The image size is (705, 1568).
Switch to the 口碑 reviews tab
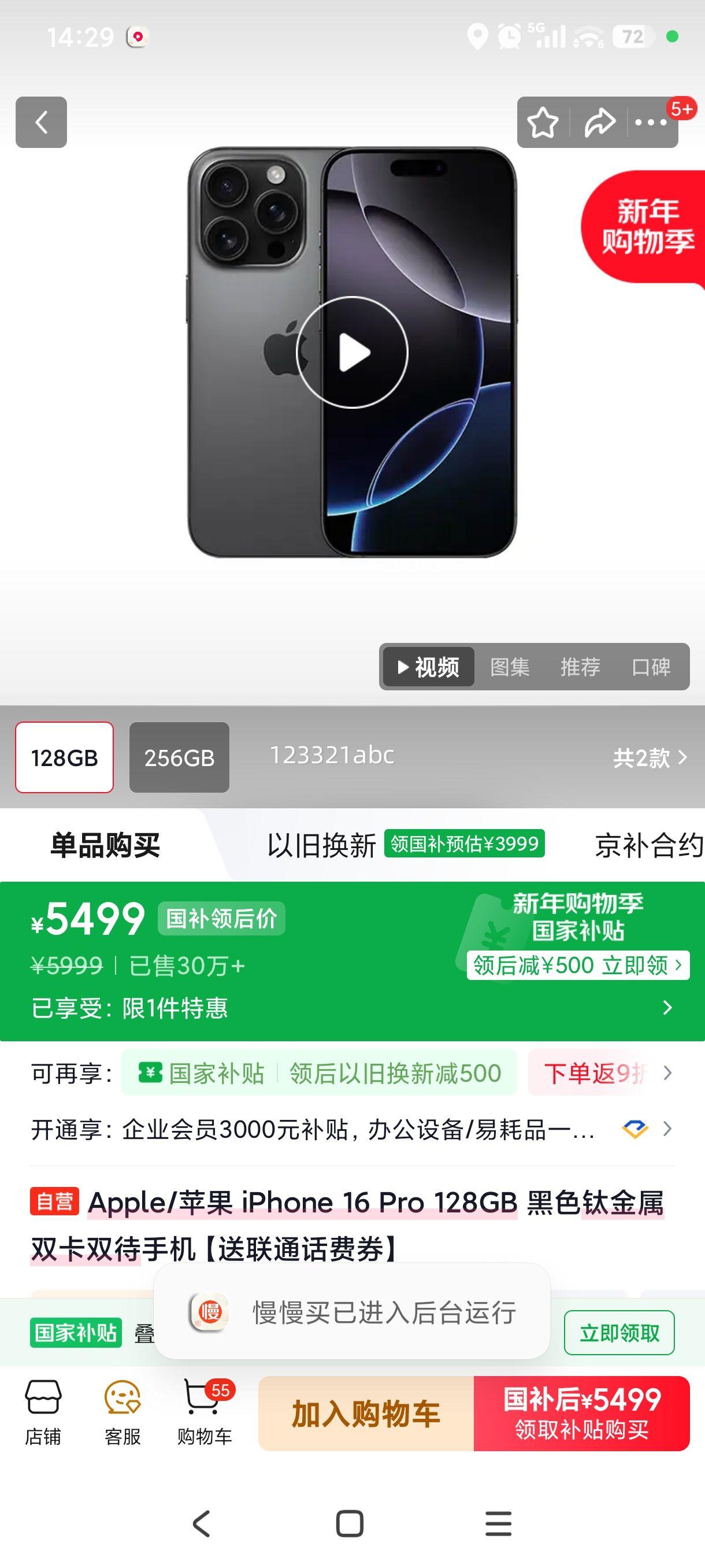[654, 667]
